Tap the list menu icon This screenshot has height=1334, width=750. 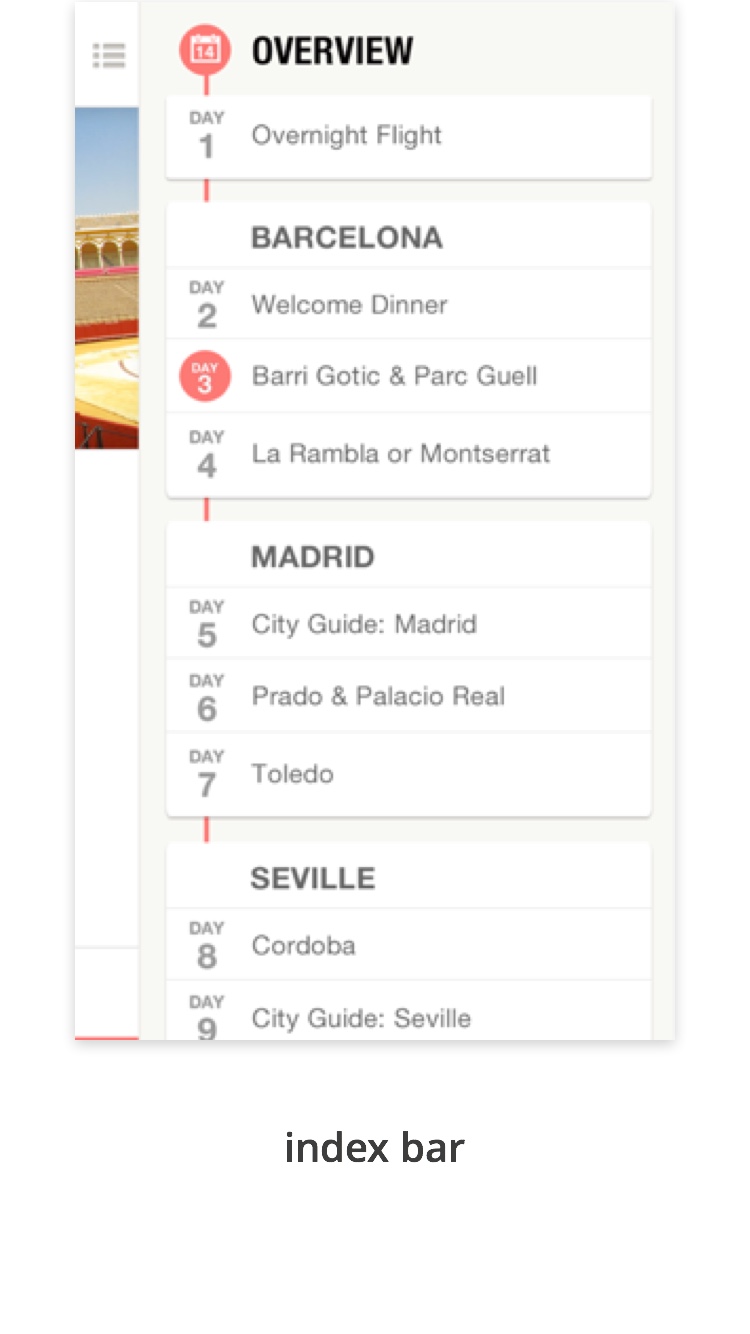tap(109, 56)
